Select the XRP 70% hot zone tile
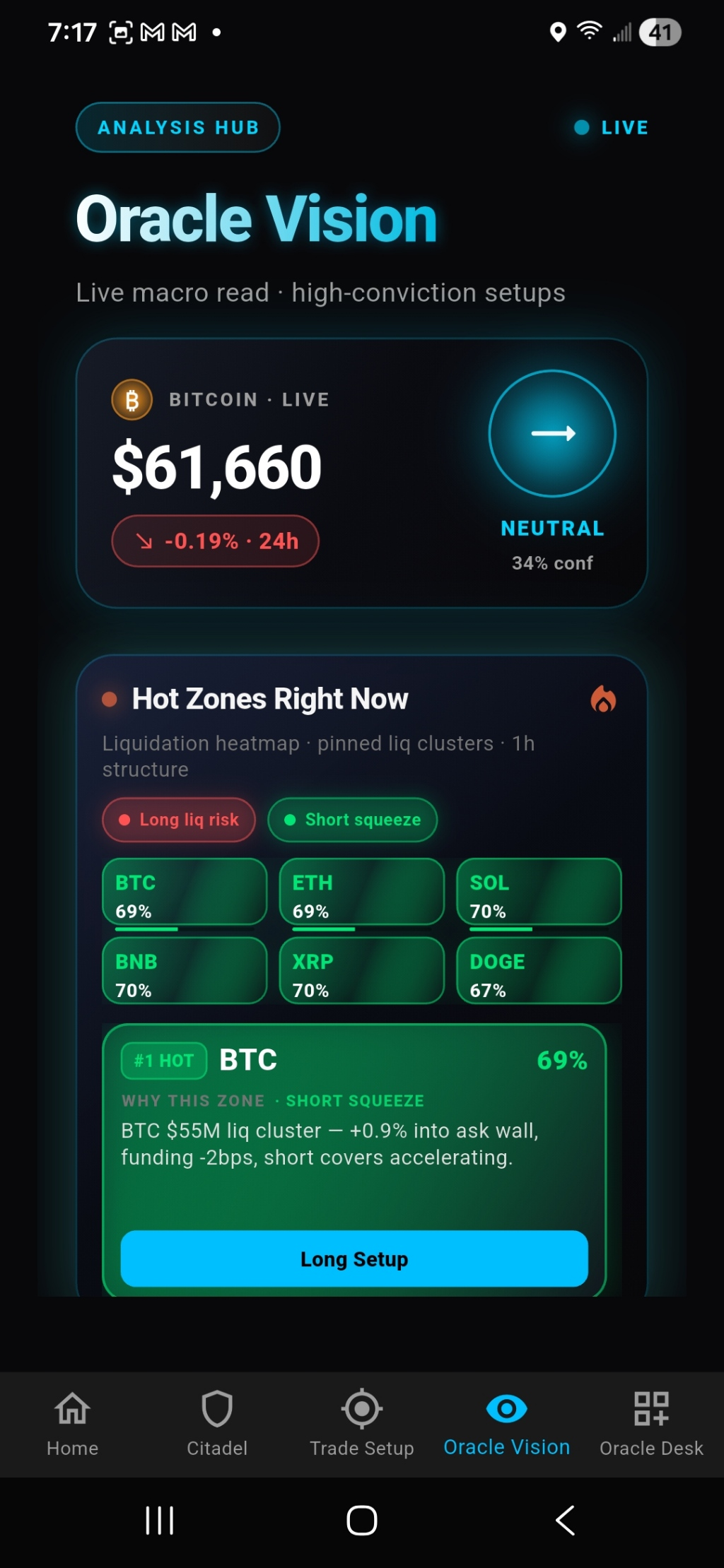 point(362,970)
